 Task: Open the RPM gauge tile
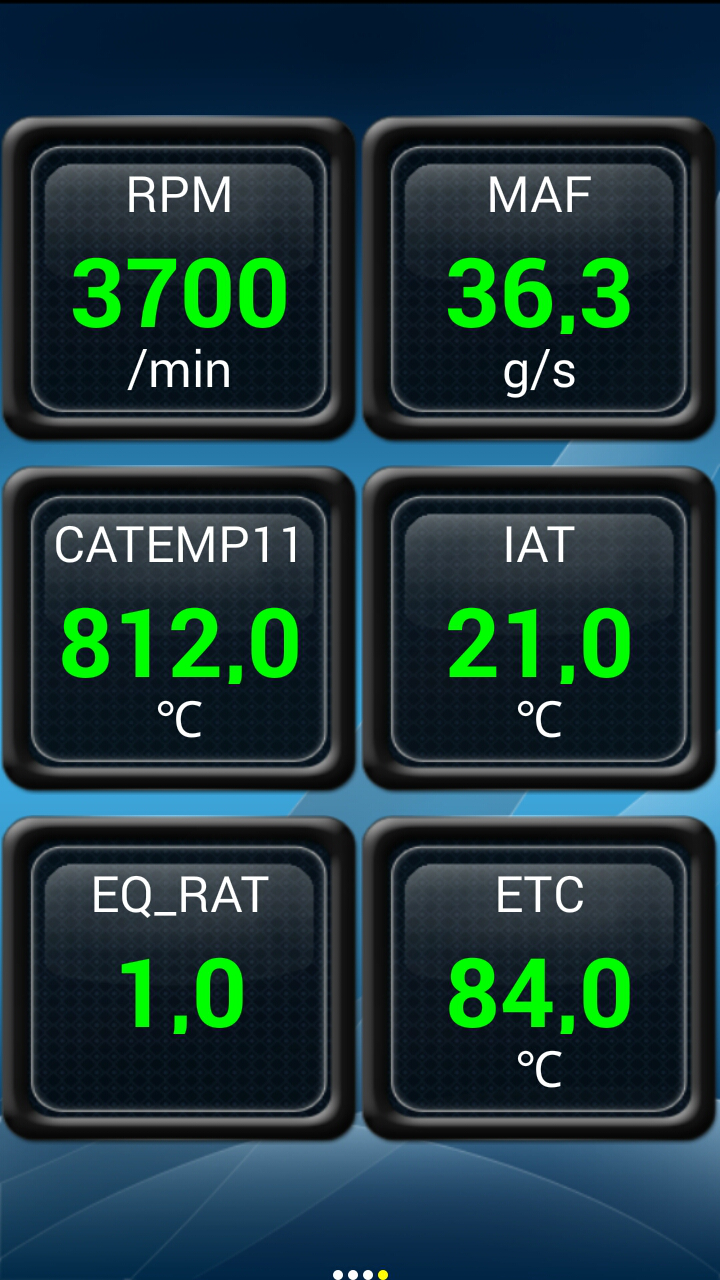pos(179,280)
